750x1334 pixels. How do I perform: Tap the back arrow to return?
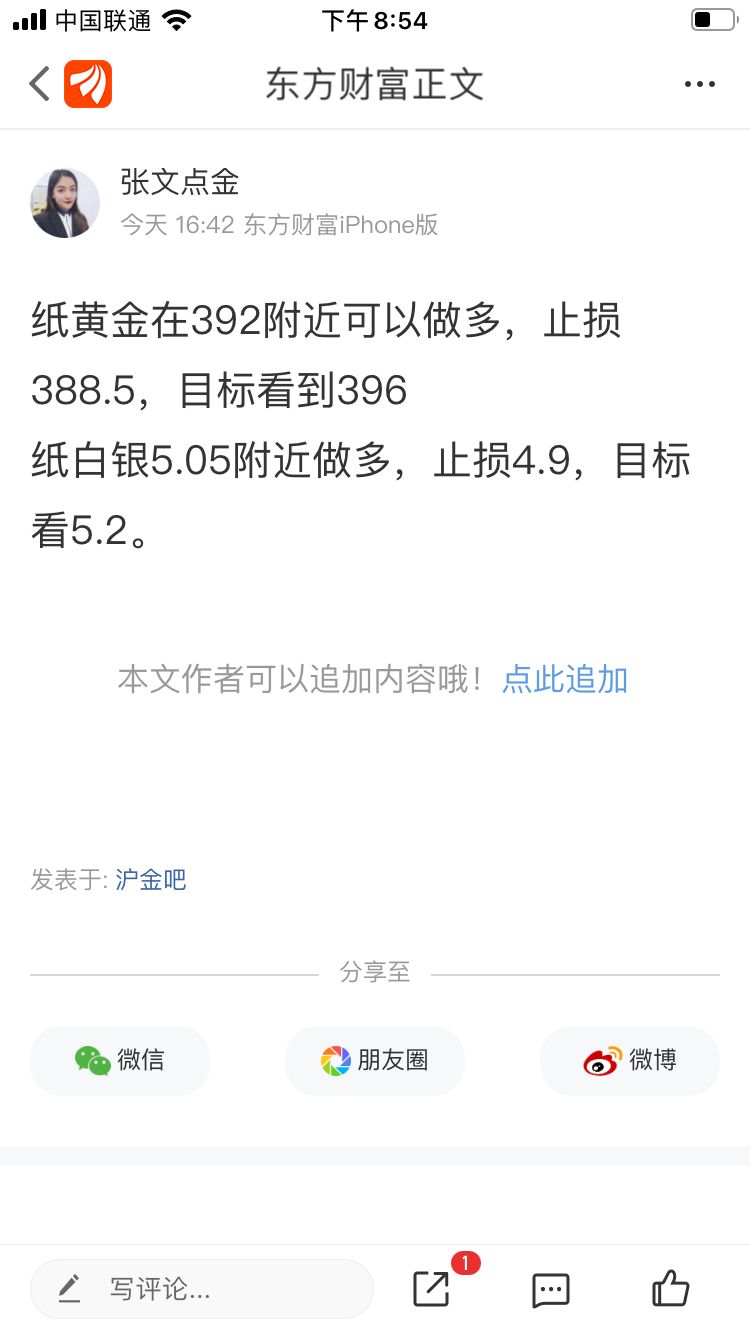(38, 83)
